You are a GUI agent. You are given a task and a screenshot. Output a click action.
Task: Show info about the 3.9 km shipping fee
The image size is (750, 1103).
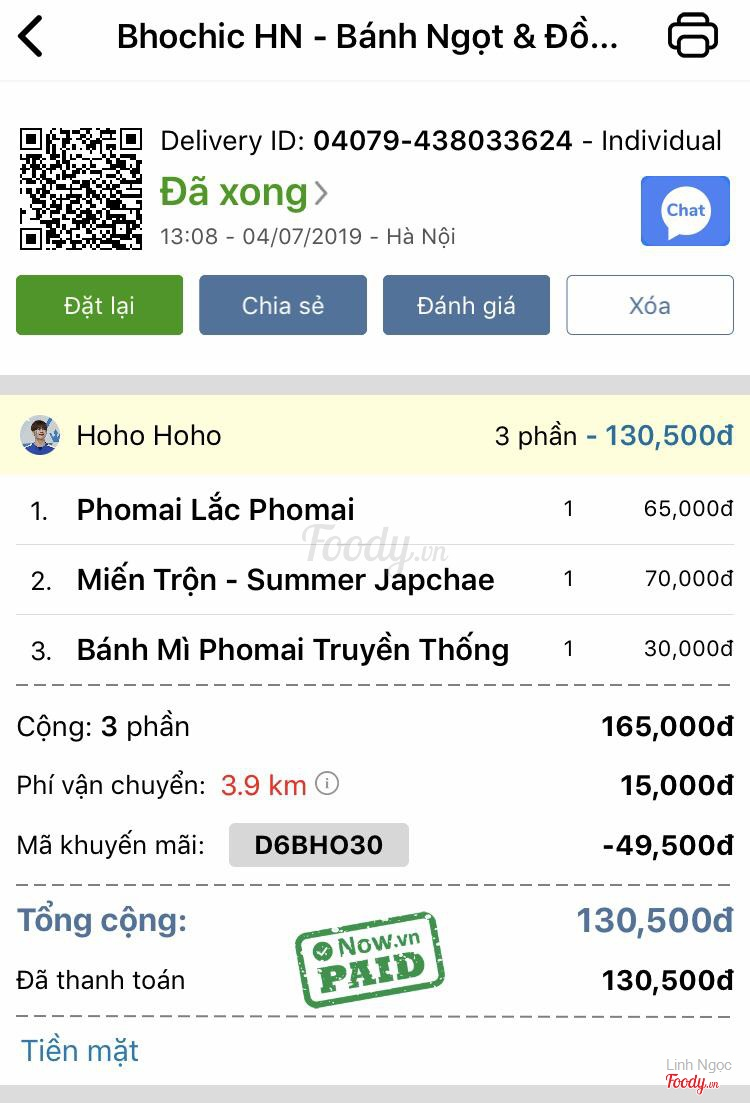click(x=327, y=784)
